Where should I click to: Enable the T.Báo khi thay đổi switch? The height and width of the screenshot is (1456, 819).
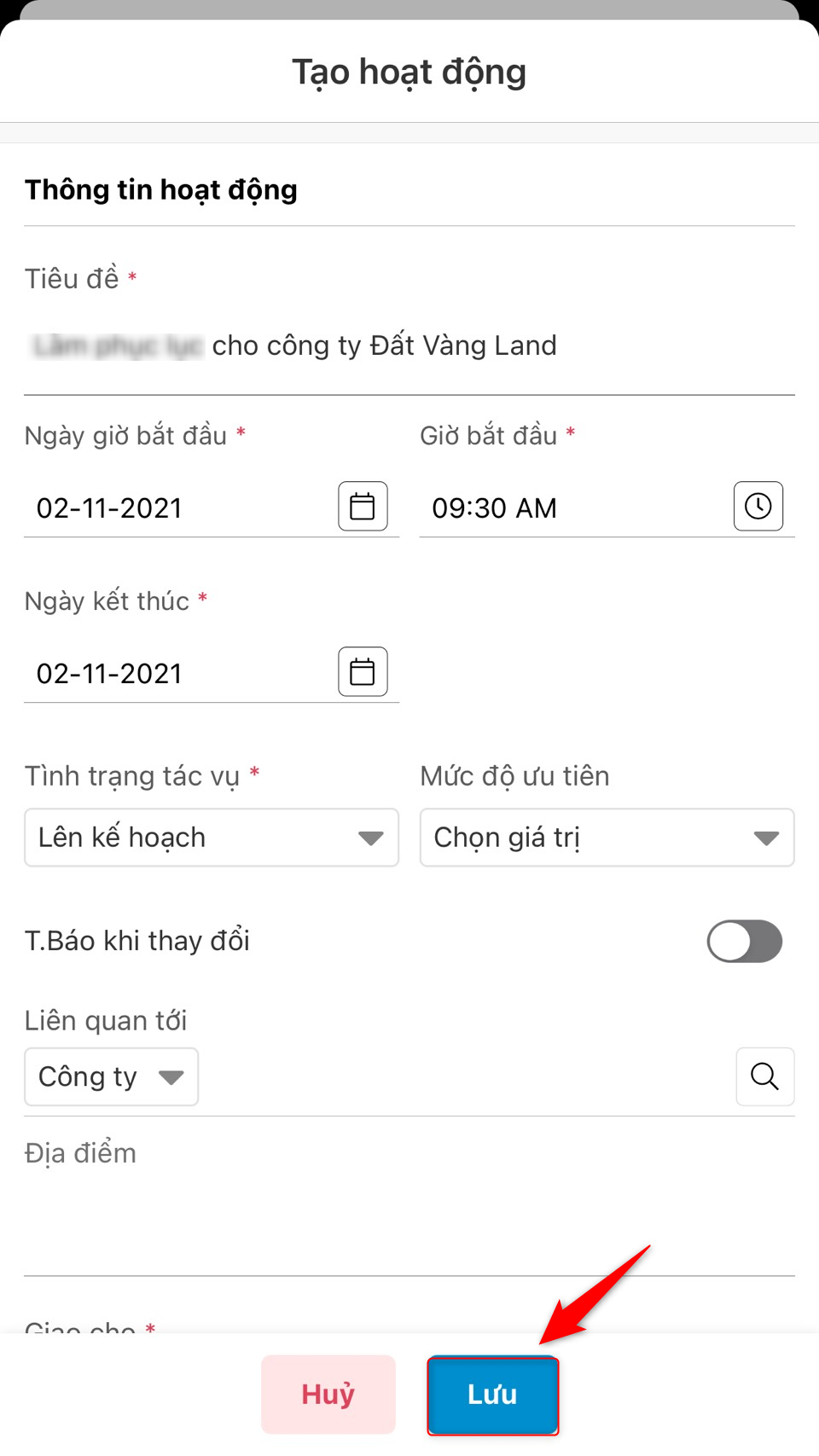(744, 942)
